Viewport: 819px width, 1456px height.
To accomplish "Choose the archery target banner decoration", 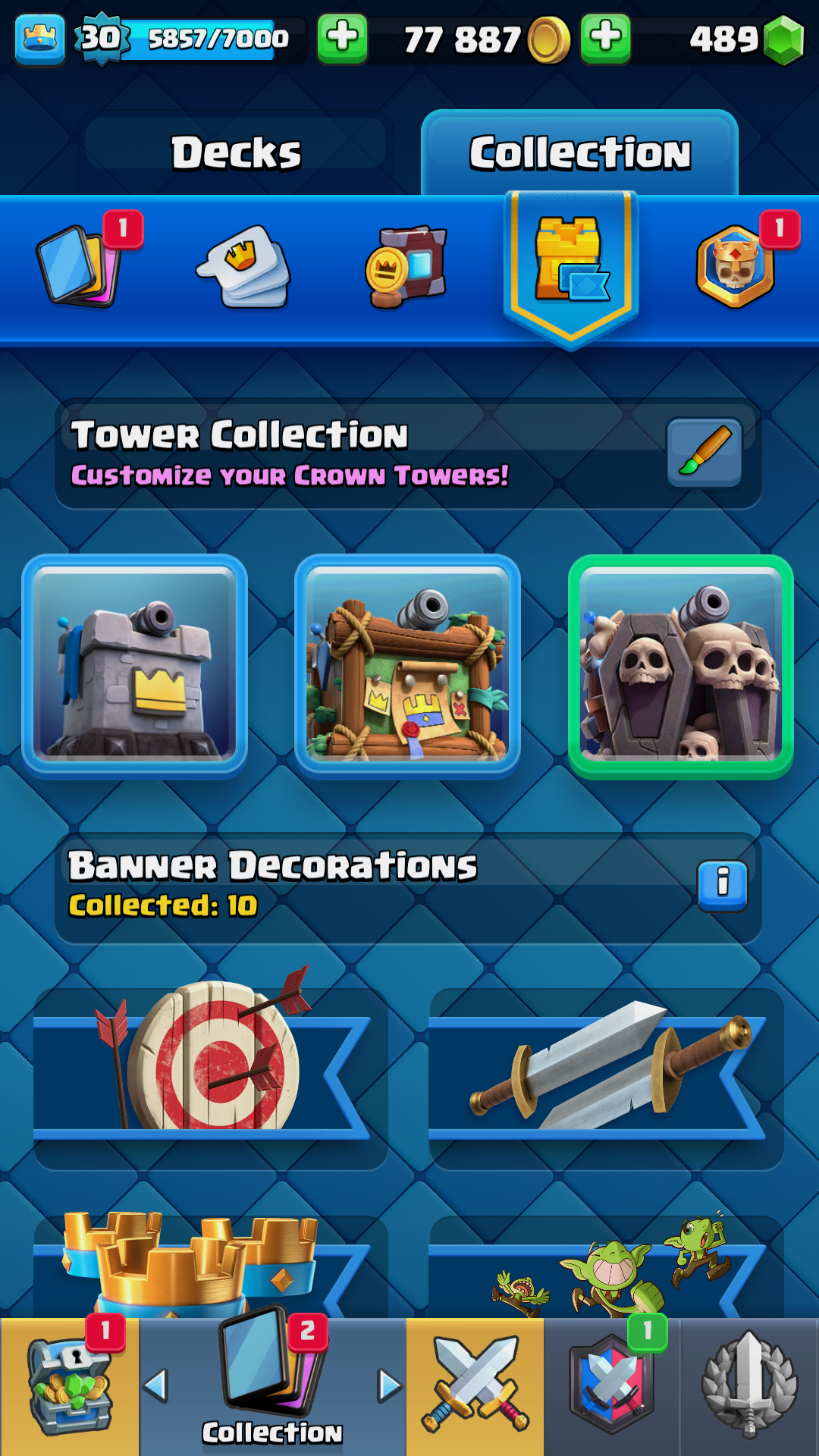I will [x=210, y=1077].
